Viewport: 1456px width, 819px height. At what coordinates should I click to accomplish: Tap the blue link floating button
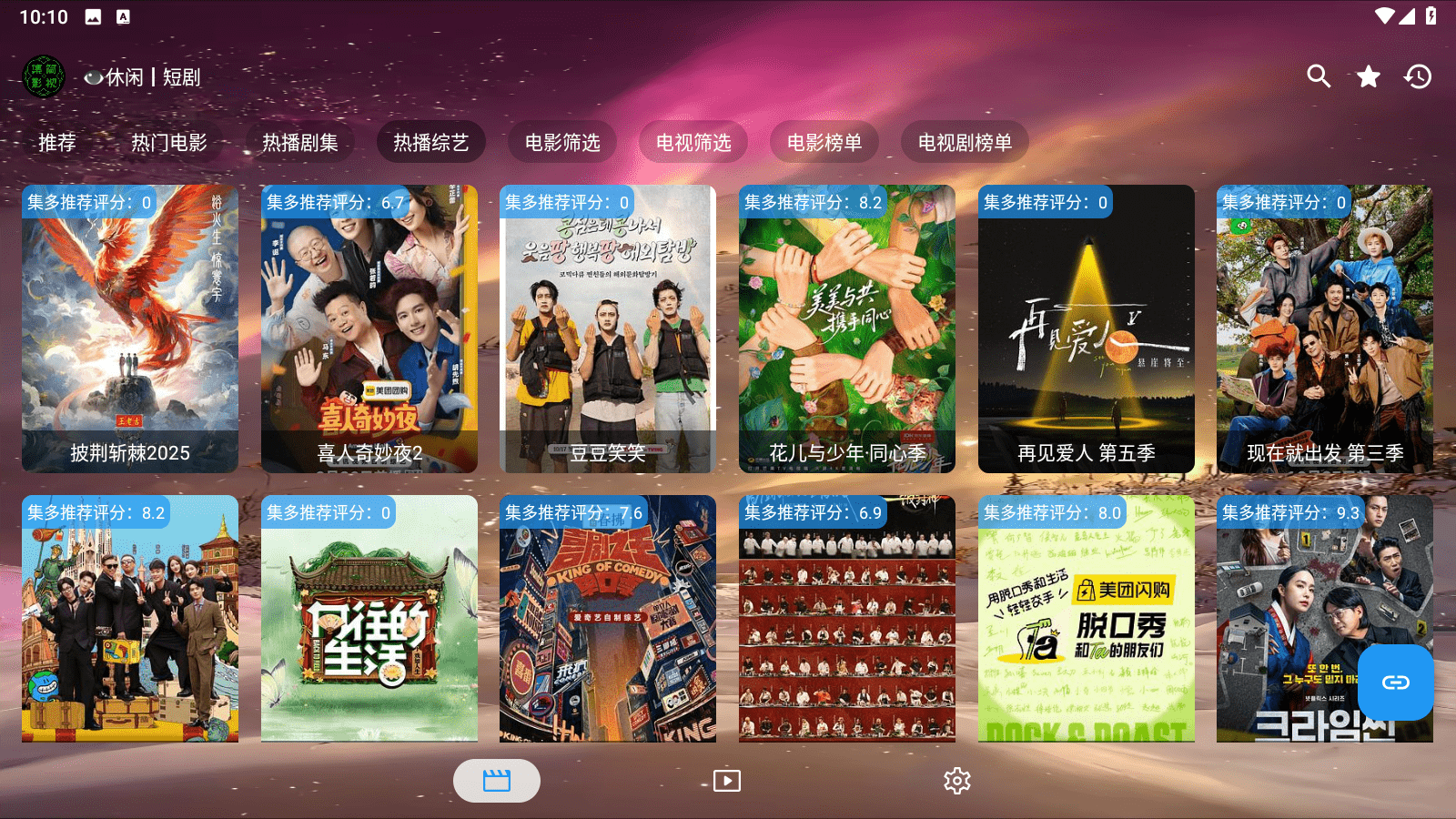coord(1395,682)
